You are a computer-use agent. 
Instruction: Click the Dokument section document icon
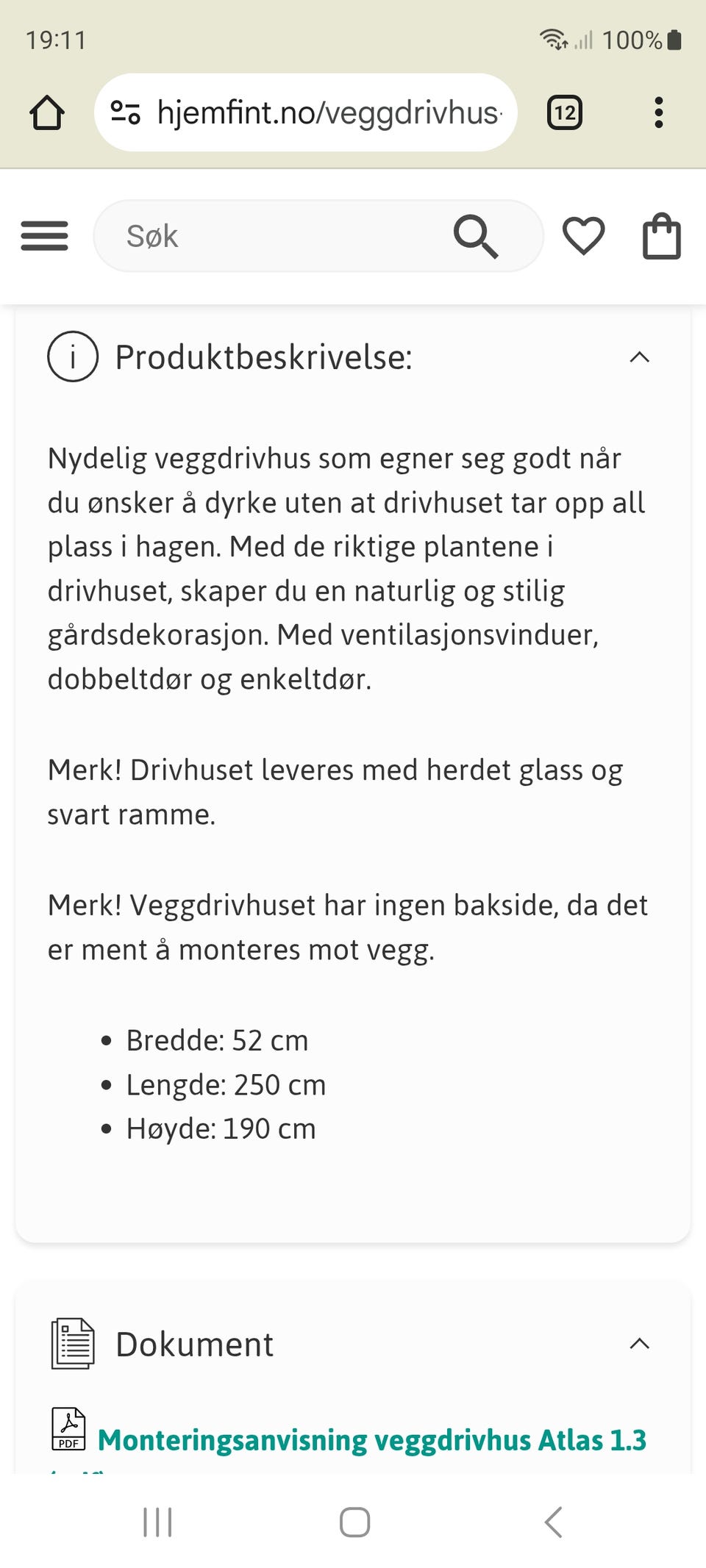[x=72, y=1343]
